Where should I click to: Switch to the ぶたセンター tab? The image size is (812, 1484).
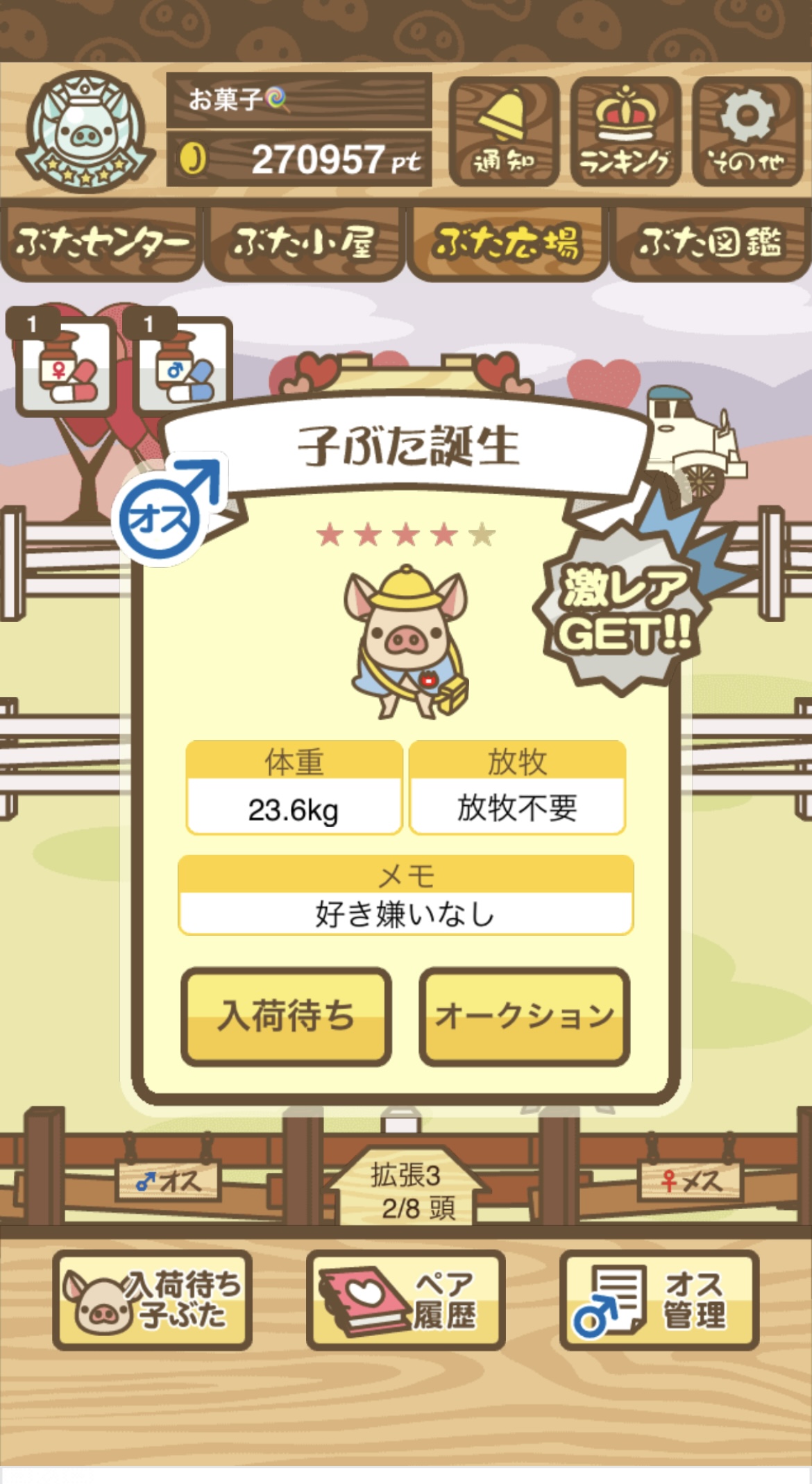pyautogui.click(x=101, y=243)
